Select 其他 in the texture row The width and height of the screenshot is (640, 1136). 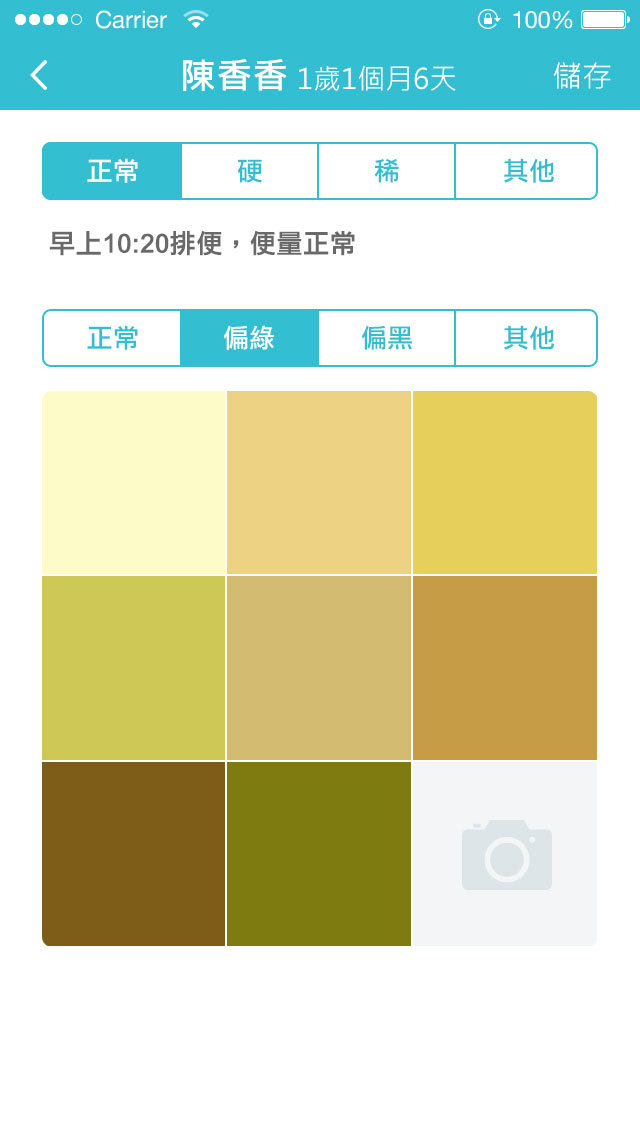(x=526, y=171)
